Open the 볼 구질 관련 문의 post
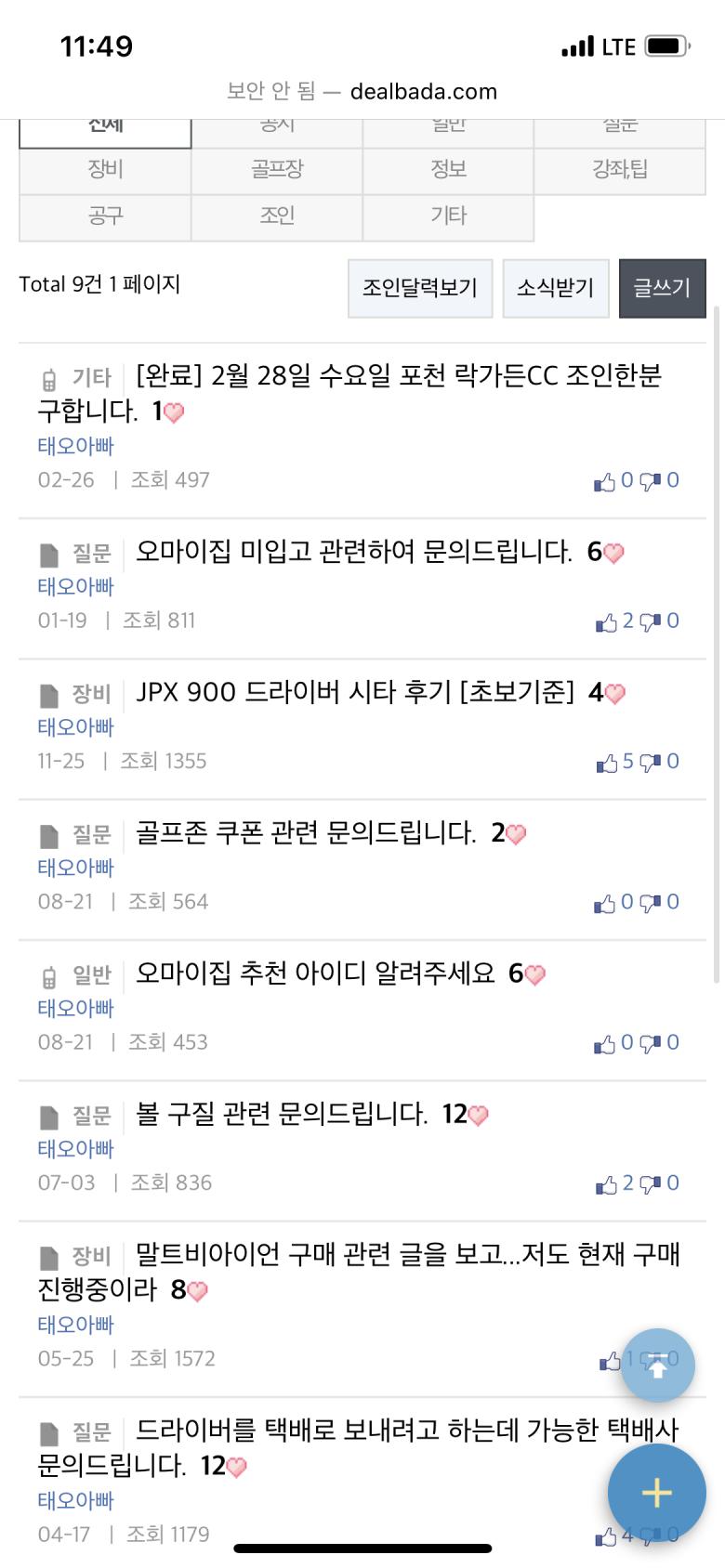 tap(282, 1113)
